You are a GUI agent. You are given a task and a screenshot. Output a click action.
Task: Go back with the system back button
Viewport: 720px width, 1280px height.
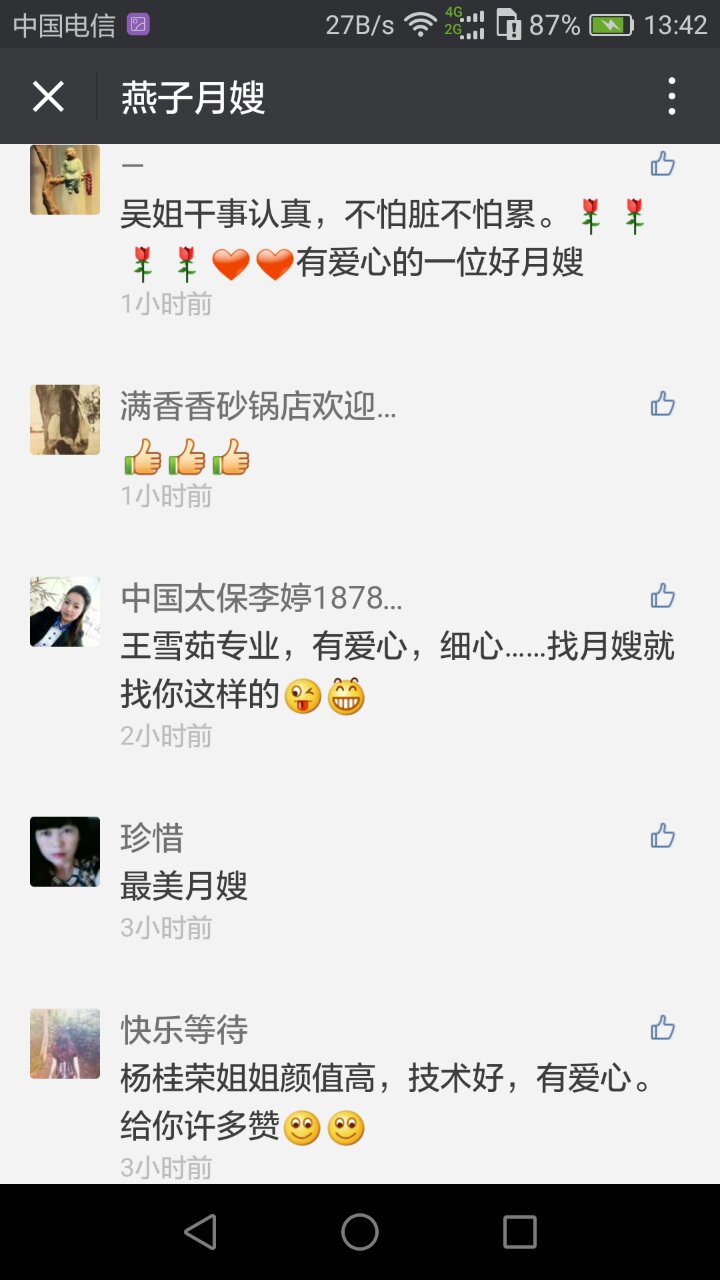[200, 1232]
